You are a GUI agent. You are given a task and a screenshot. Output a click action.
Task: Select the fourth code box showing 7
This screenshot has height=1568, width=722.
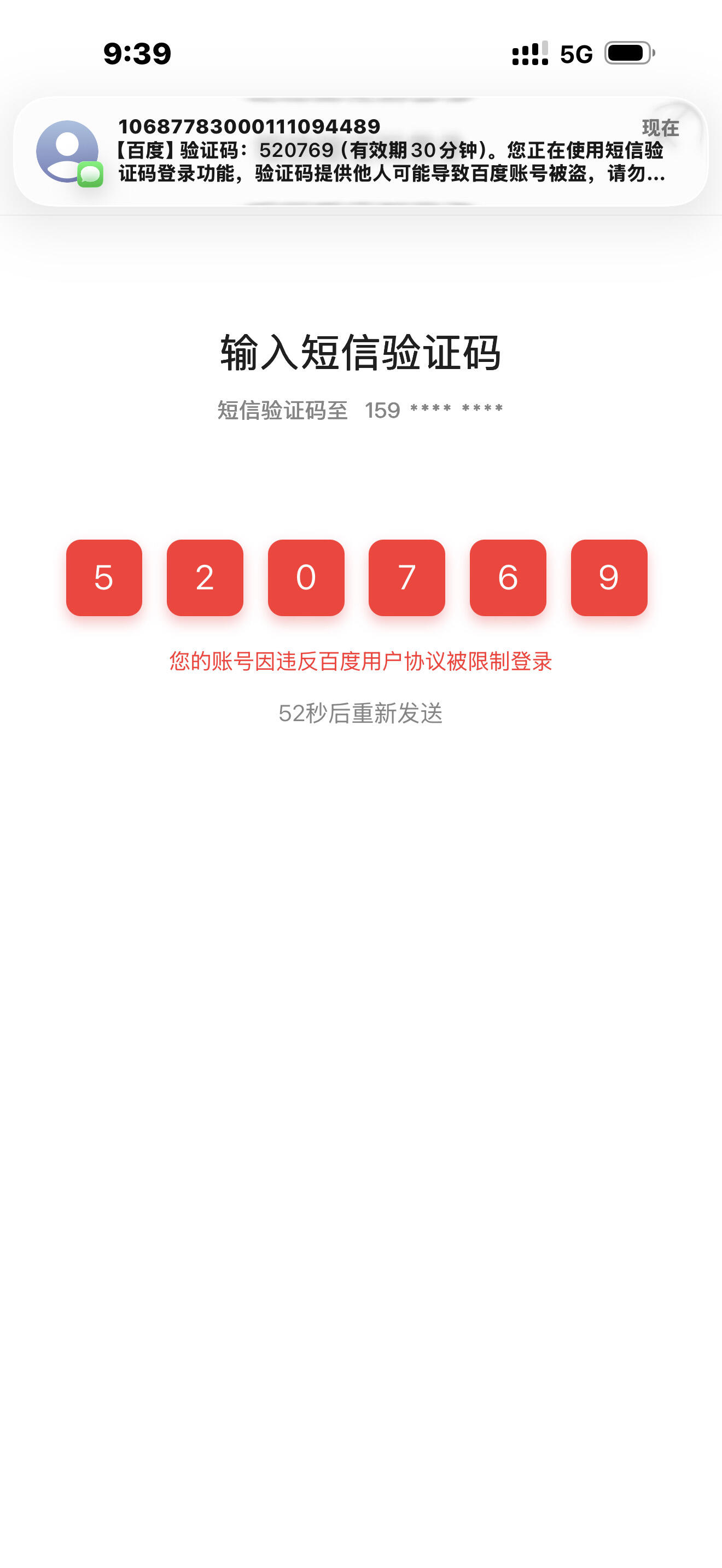coord(407,577)
